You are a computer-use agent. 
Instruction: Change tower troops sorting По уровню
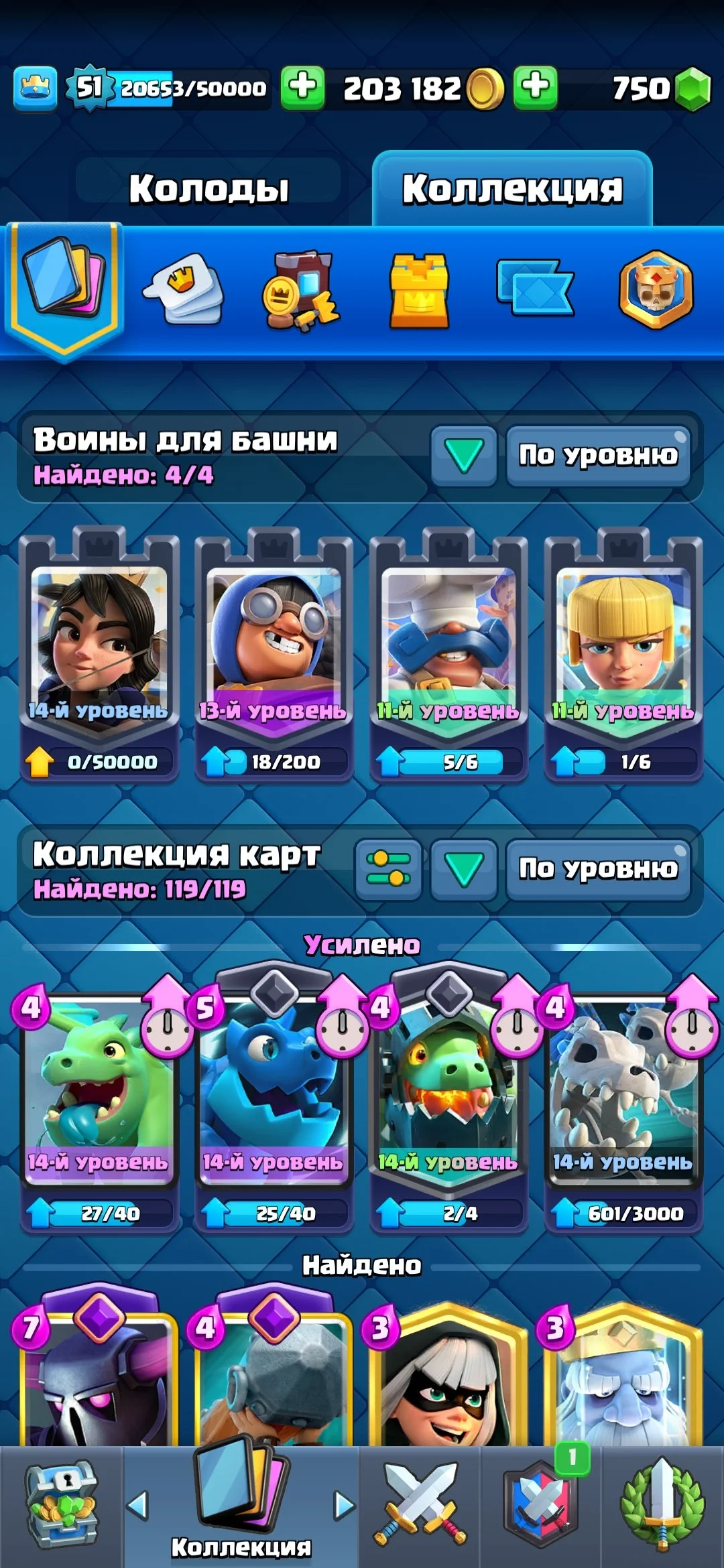pos(598,456)
